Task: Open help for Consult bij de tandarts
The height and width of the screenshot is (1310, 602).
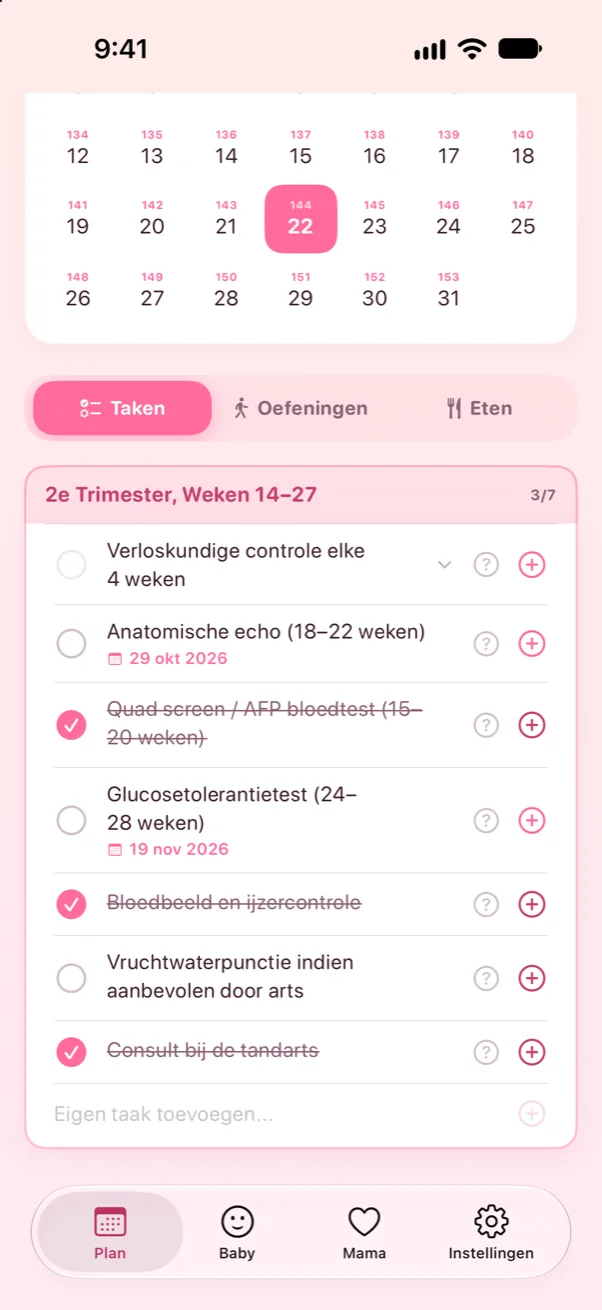Action: pyautogui.click(x=486, y=1052)
